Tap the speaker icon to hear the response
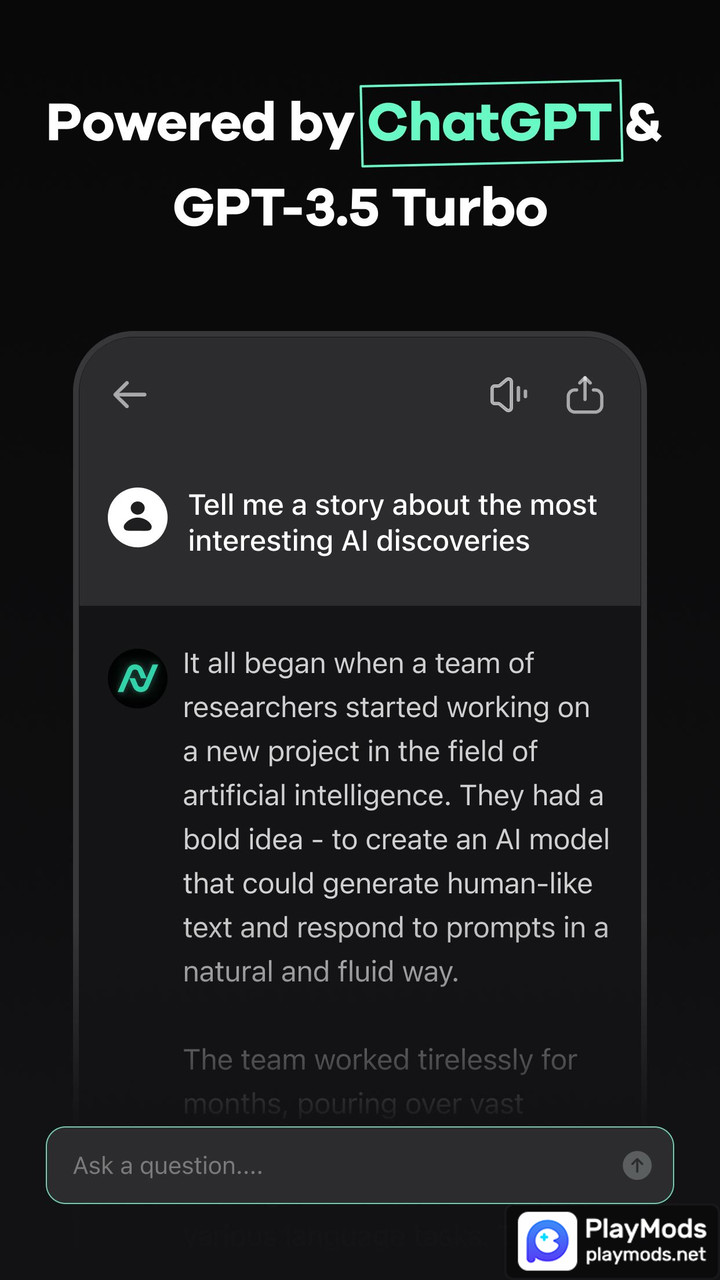The height and width of the screenshot is (1280, 720). [508, 394]
